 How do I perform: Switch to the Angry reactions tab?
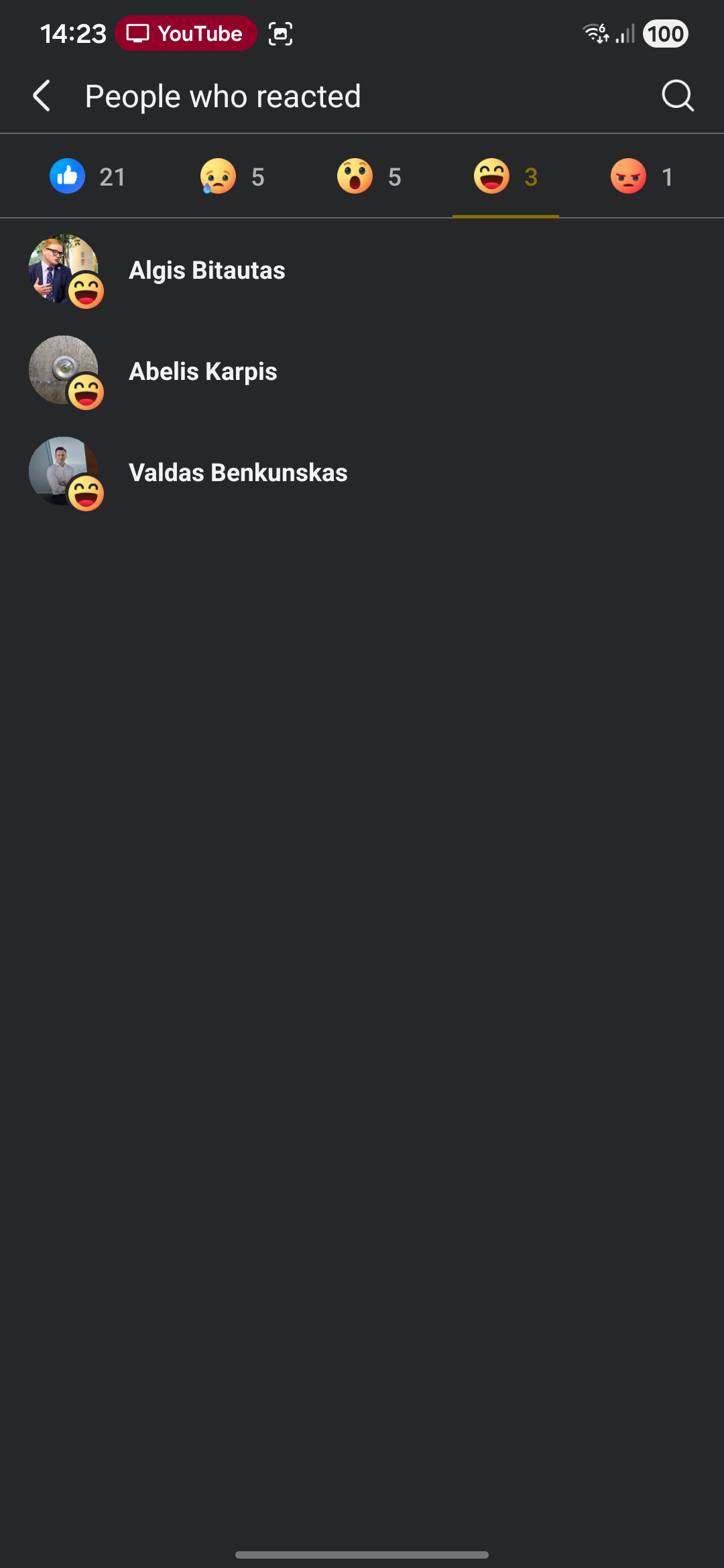click(x=642, y=177)
